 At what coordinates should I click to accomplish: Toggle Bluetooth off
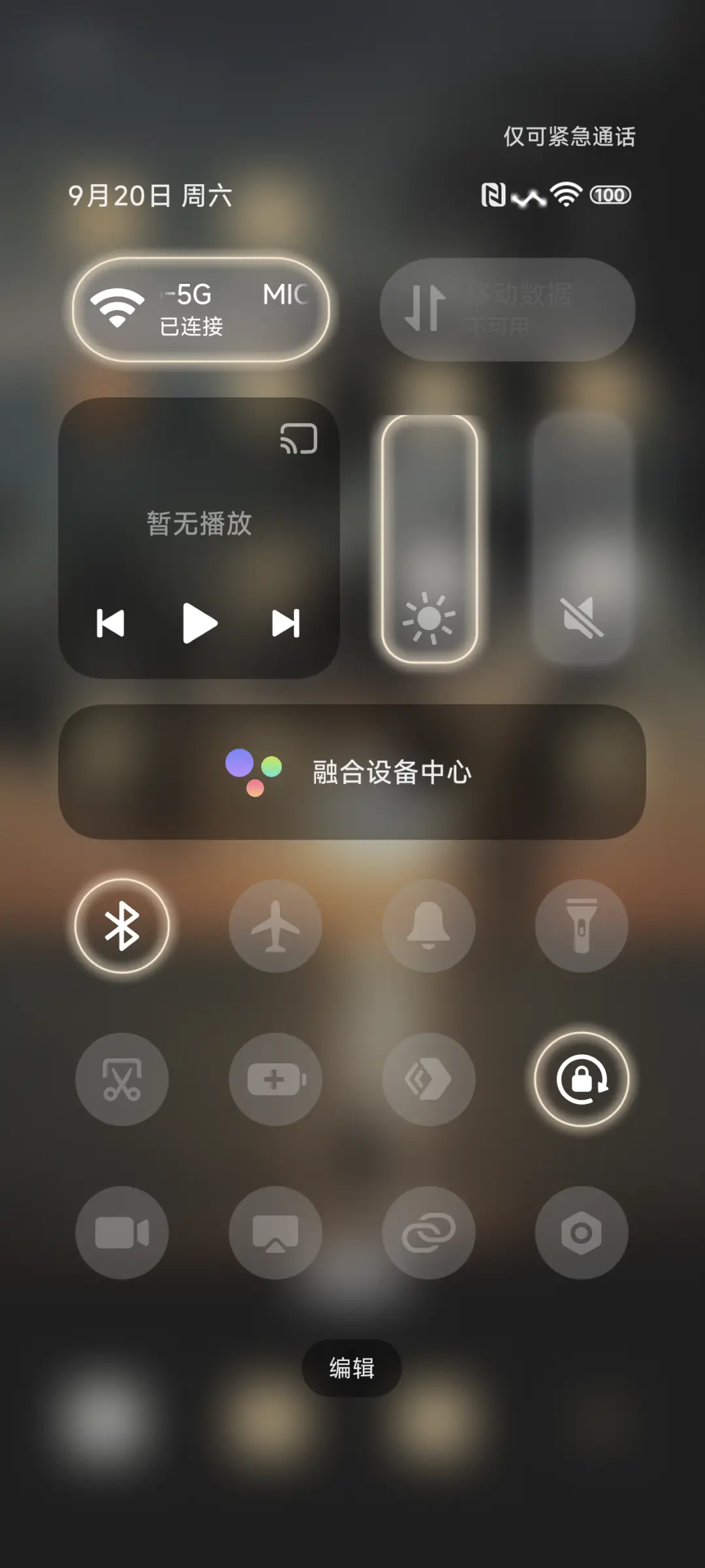coord(123,927)
